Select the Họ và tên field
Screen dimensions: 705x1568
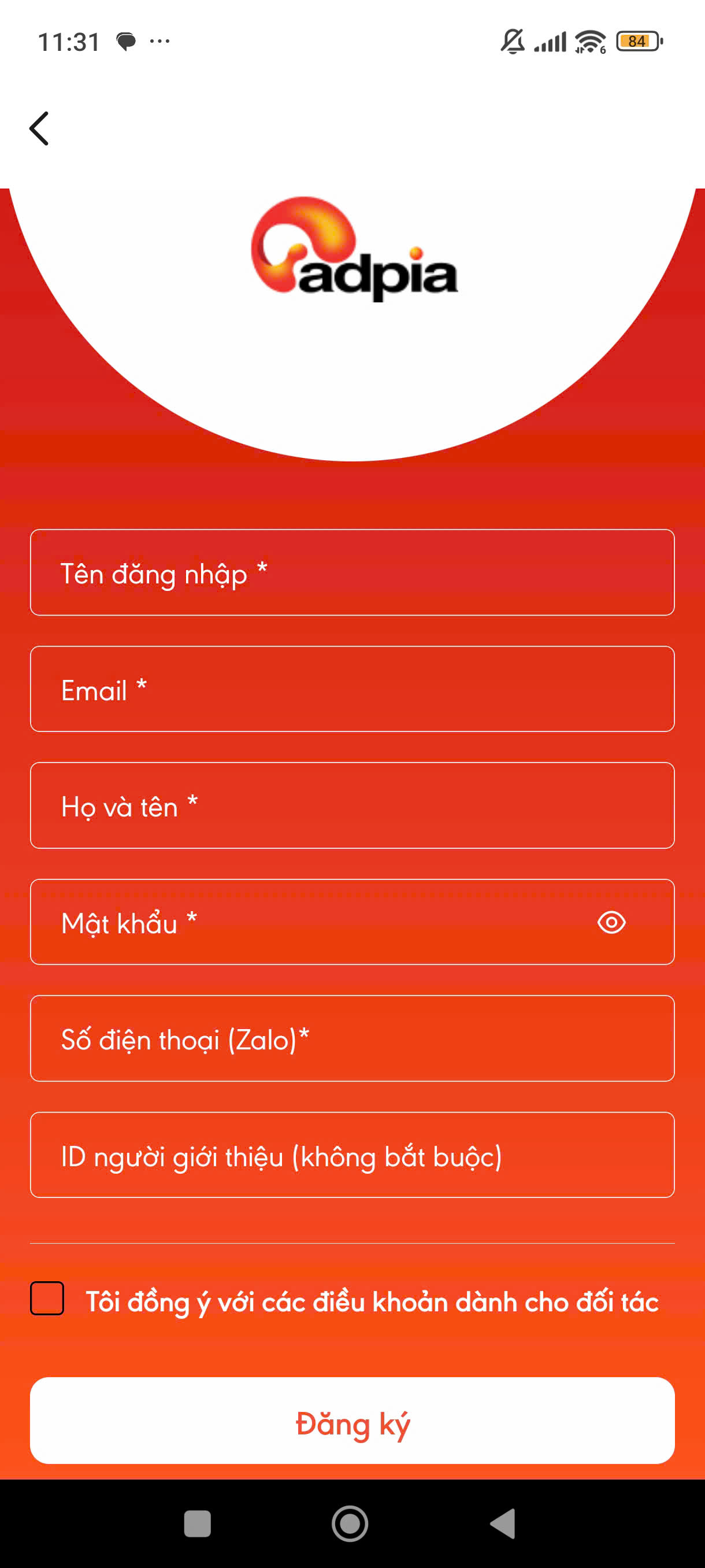(x=352, y=805)
